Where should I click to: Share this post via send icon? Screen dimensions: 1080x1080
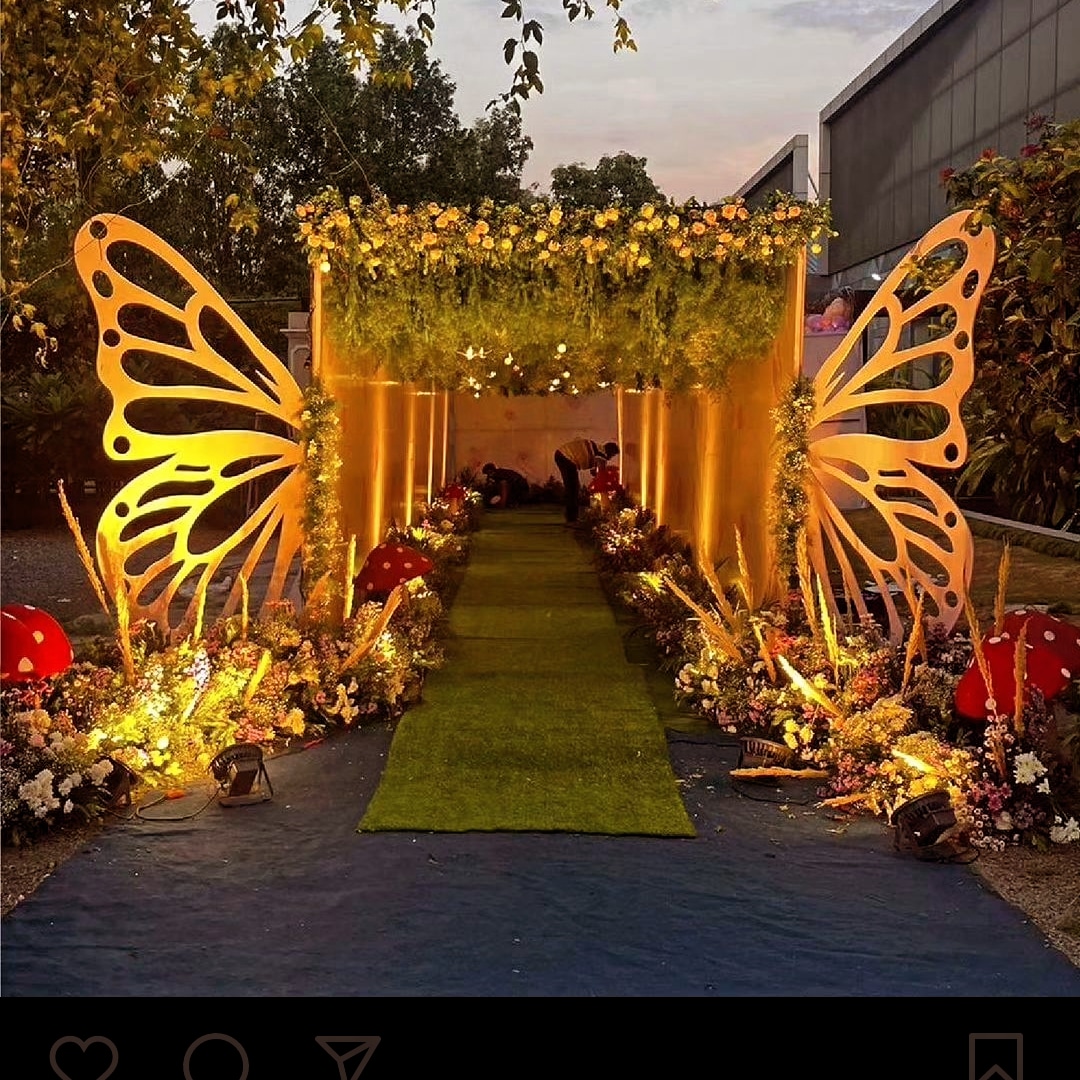(x=347, y=1057)
